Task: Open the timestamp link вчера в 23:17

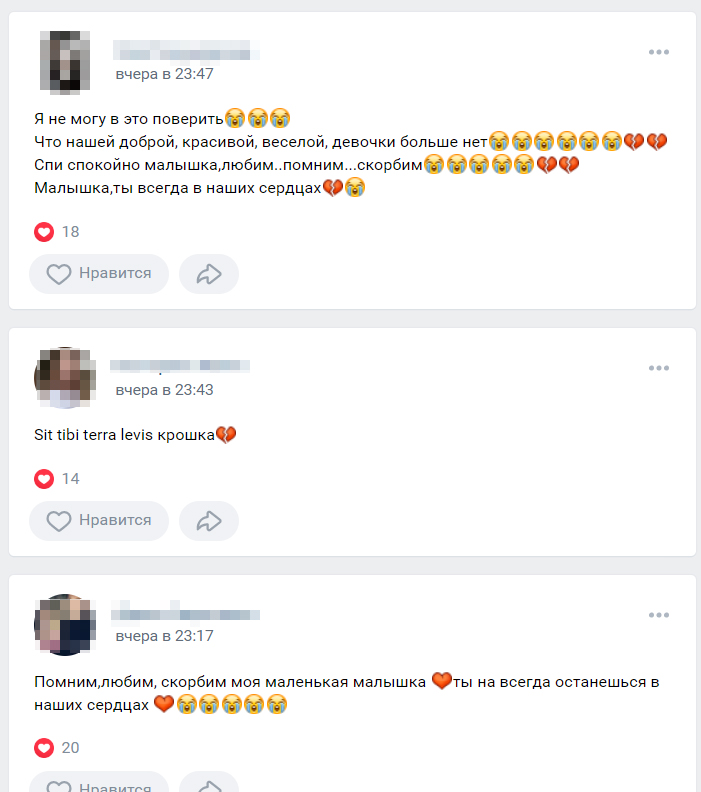Action: click(x=164, y=636)
